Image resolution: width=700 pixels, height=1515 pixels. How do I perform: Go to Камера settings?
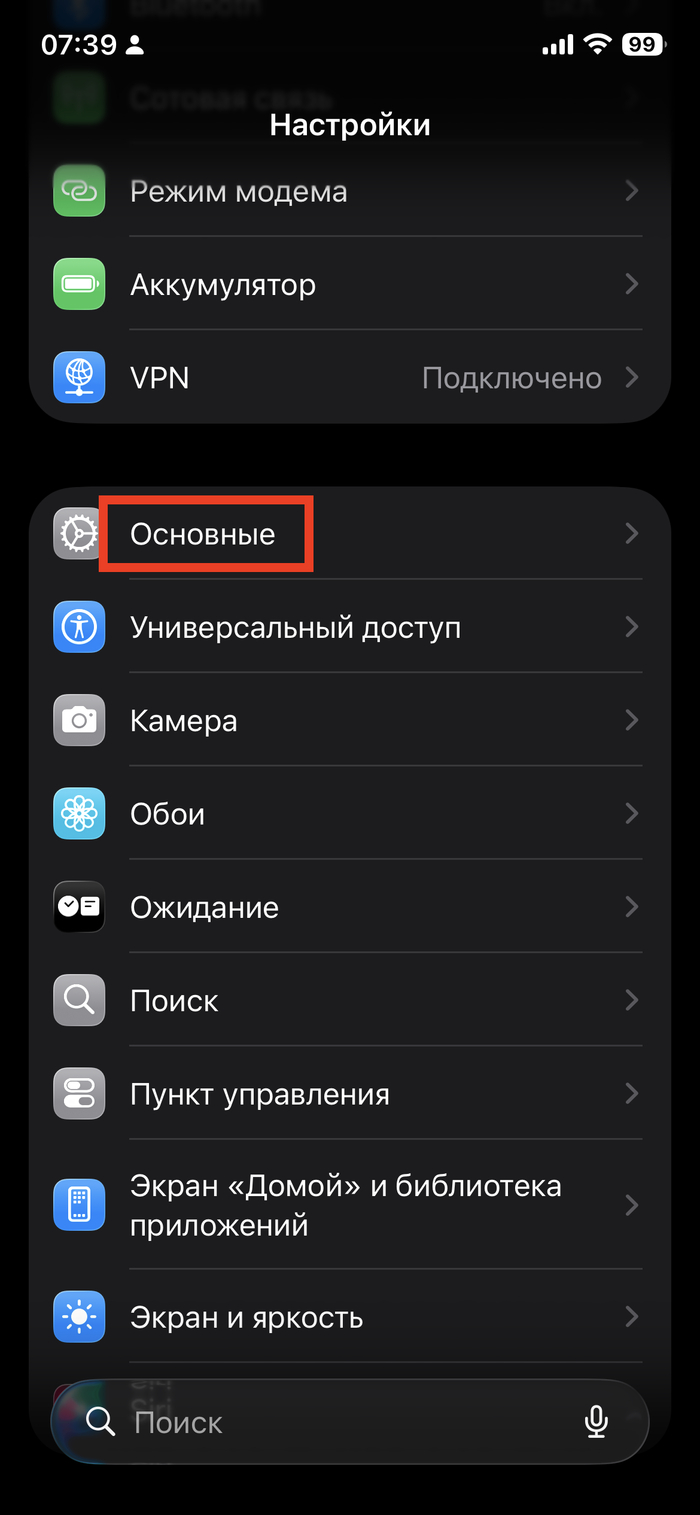click(x=350, y=721)
